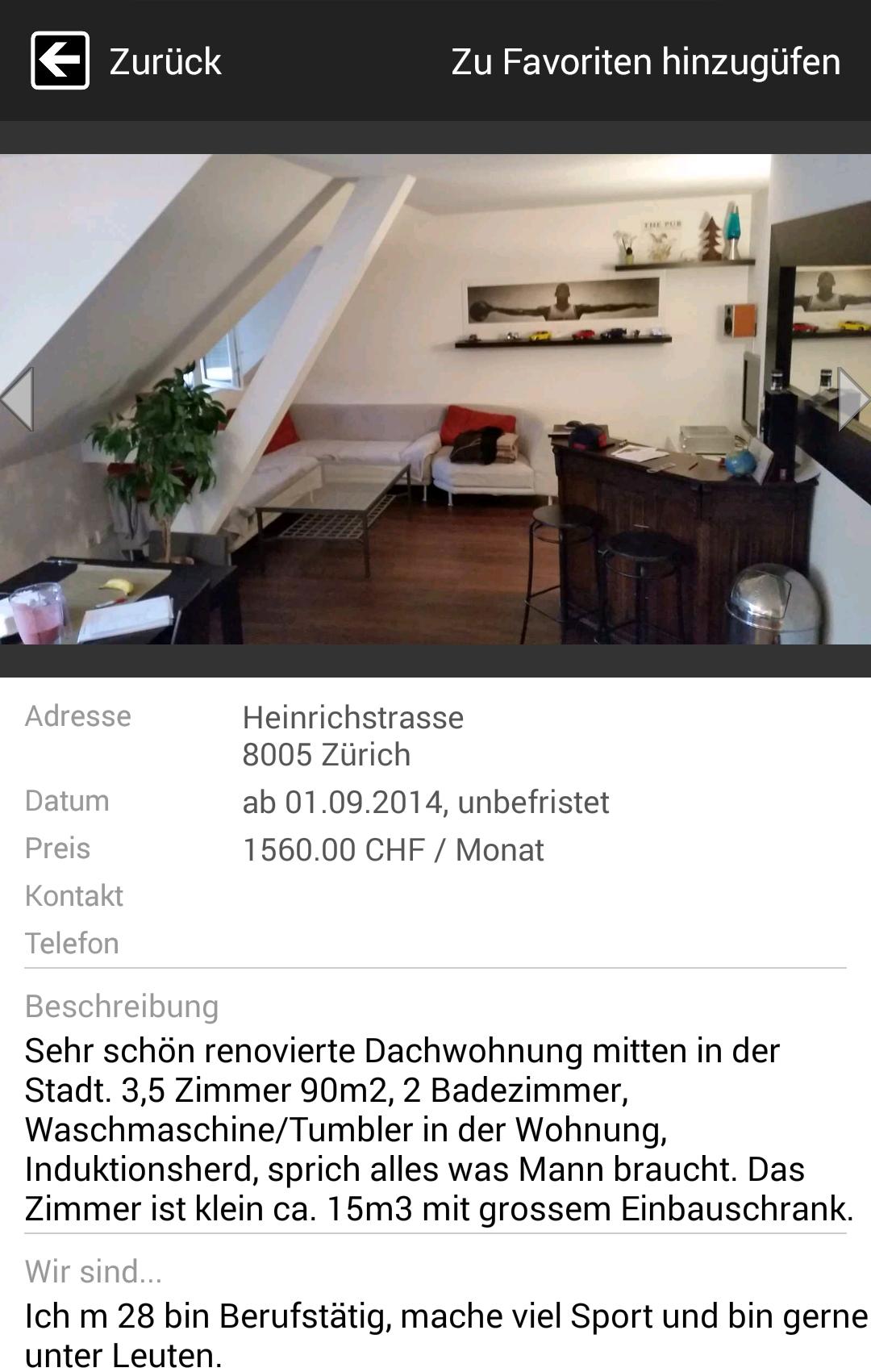Tap the back arrow icon
This screenshot has width=871, height=1372.
(x=58, y=61)
